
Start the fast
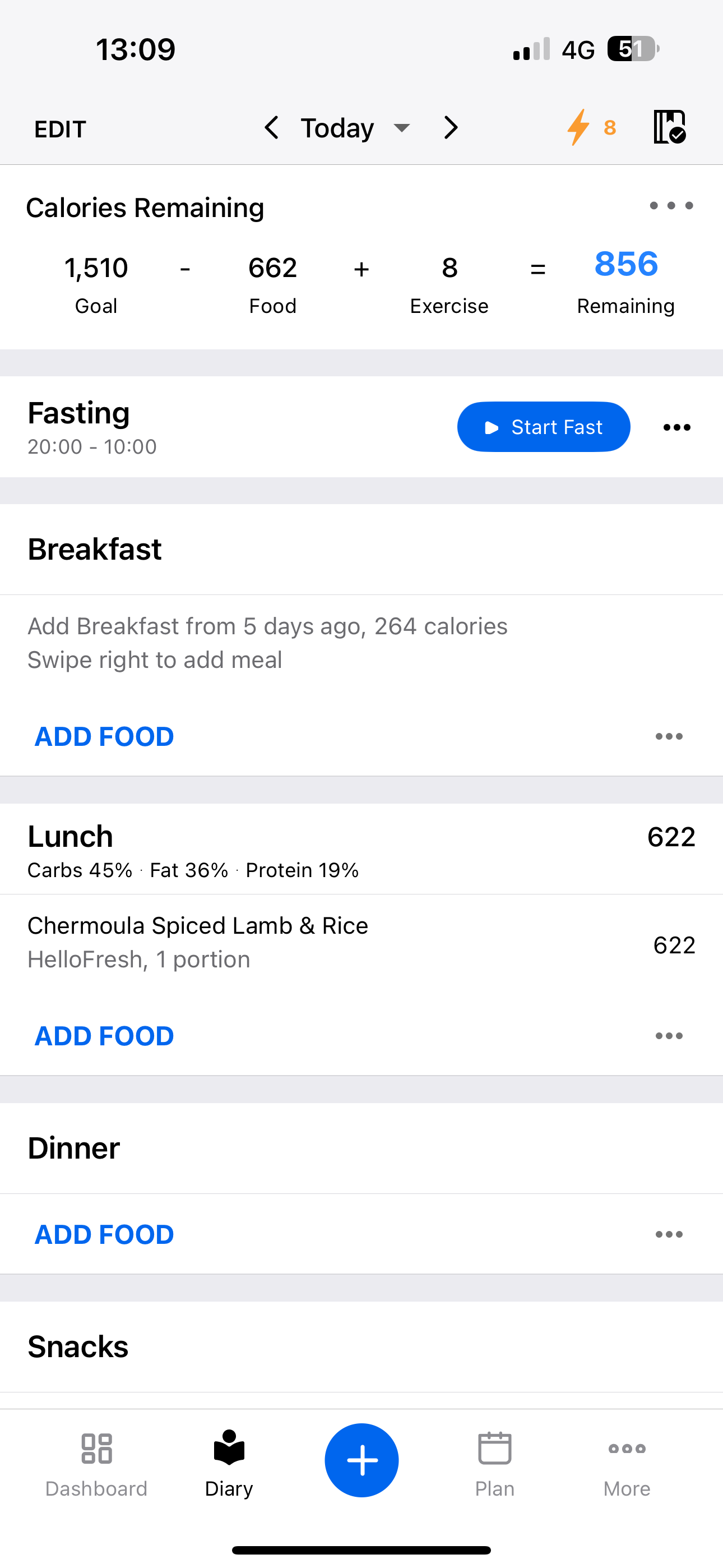click(544, 427)
